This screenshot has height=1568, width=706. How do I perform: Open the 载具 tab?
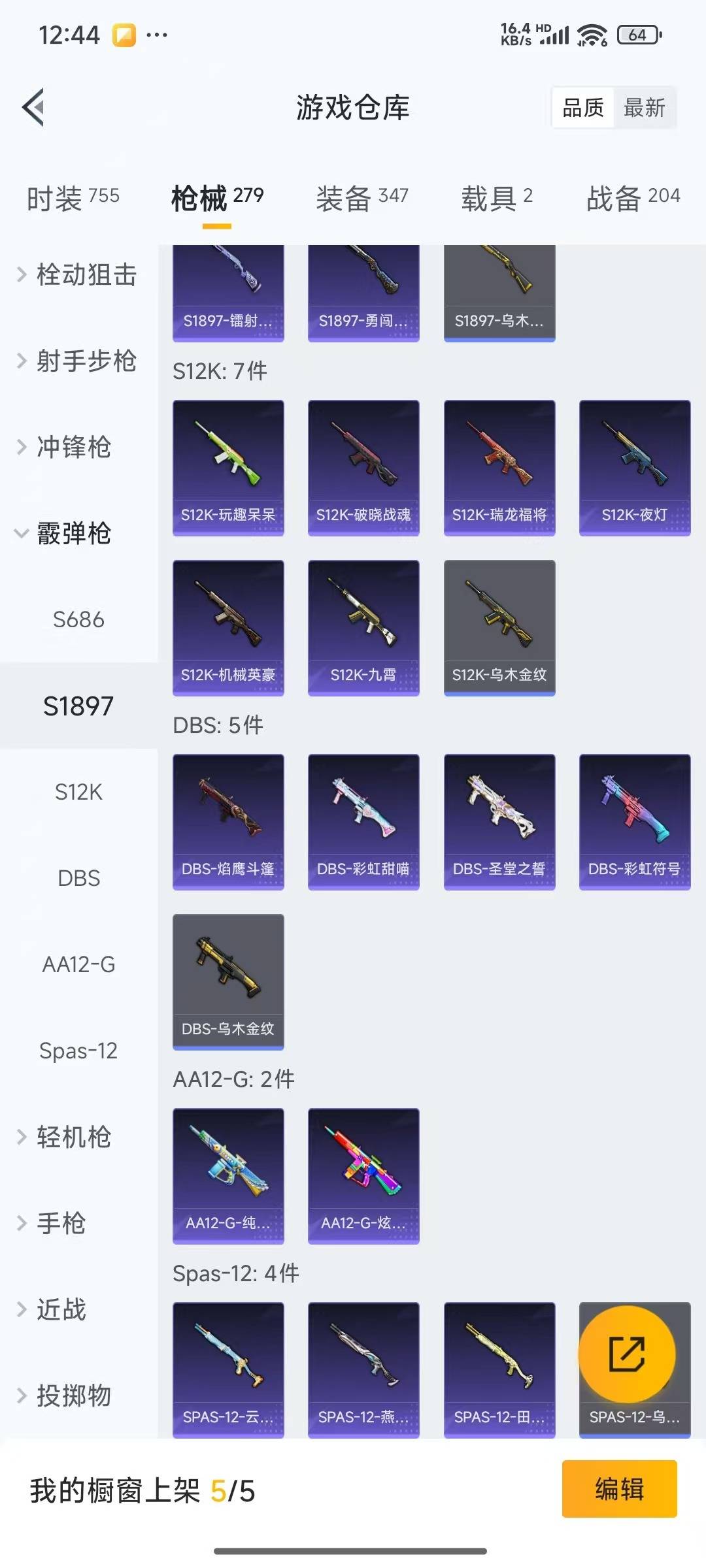[497, 197]
